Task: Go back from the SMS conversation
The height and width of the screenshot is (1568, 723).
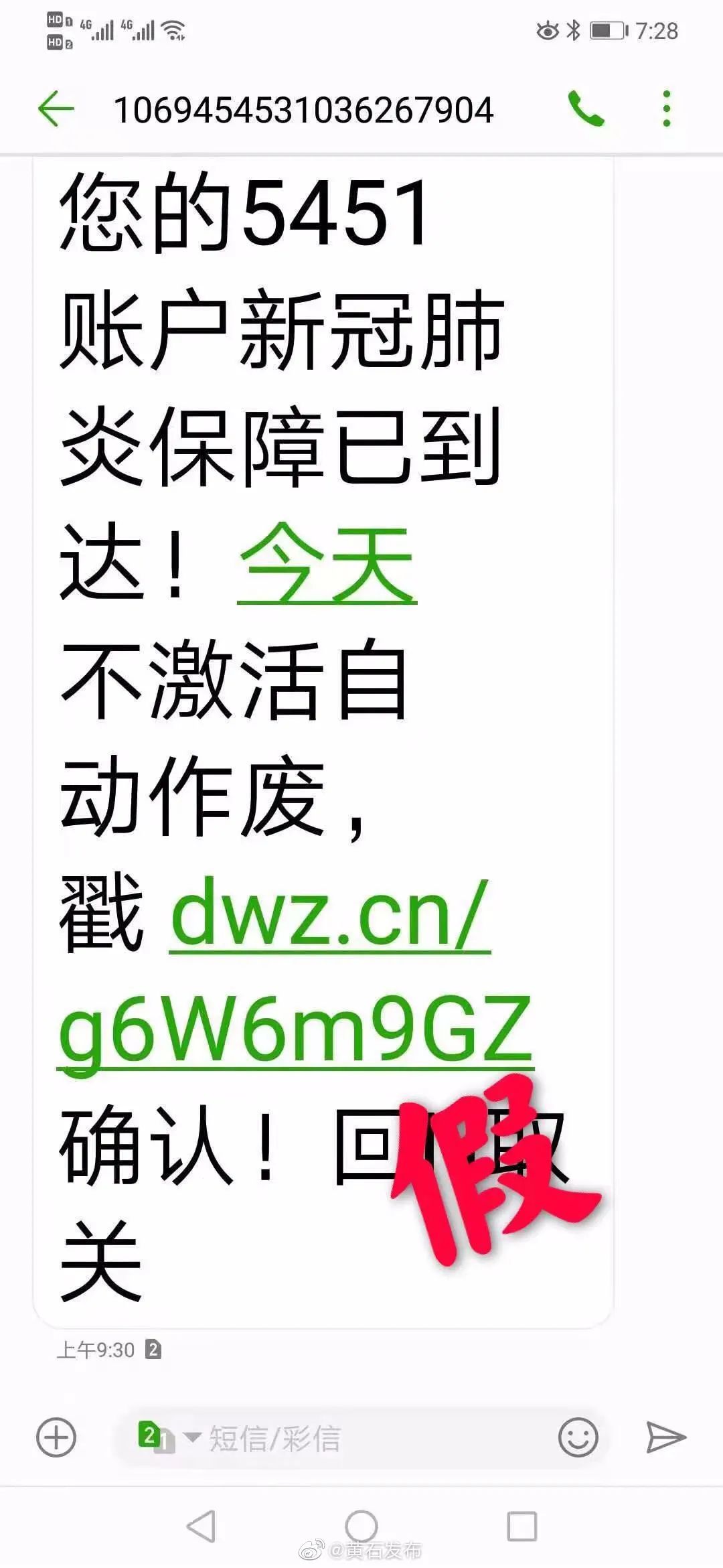Action: click(x=56, y=109)
